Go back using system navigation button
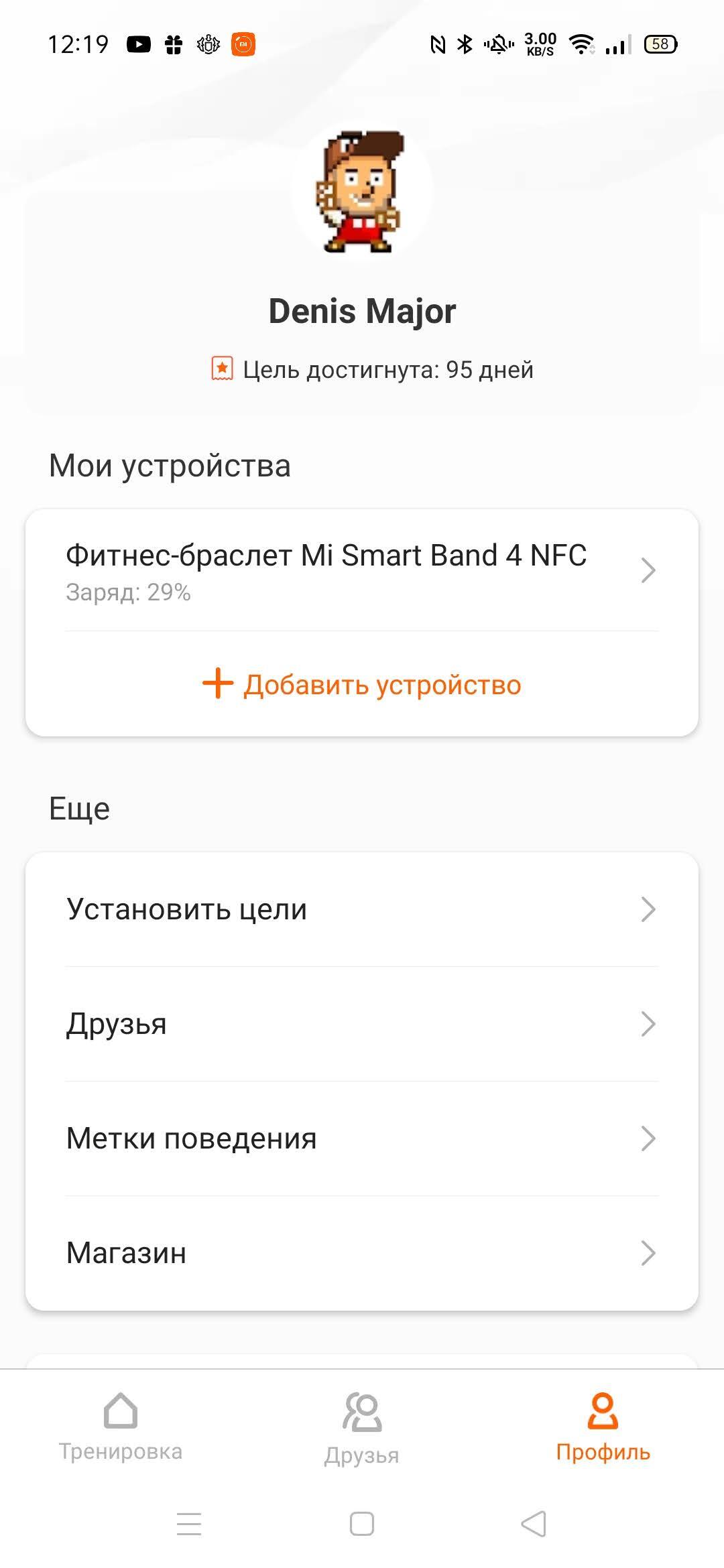 (x=534, y=1523)
